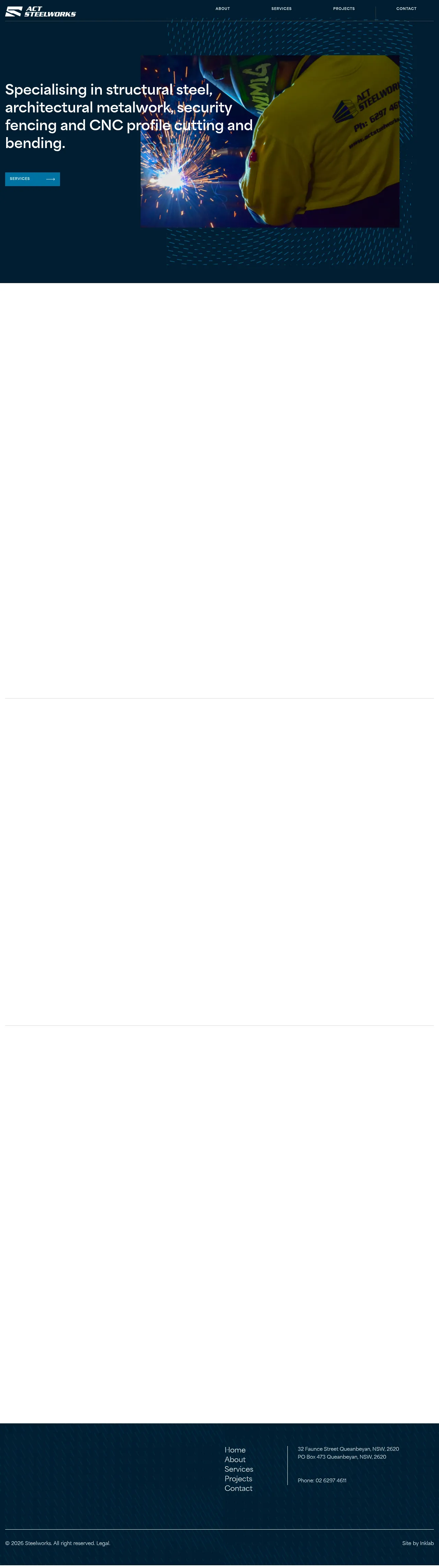This screenshot has height=1568, width=439.
Task: Select About in the footer menu
Action: coord(235,1460)
